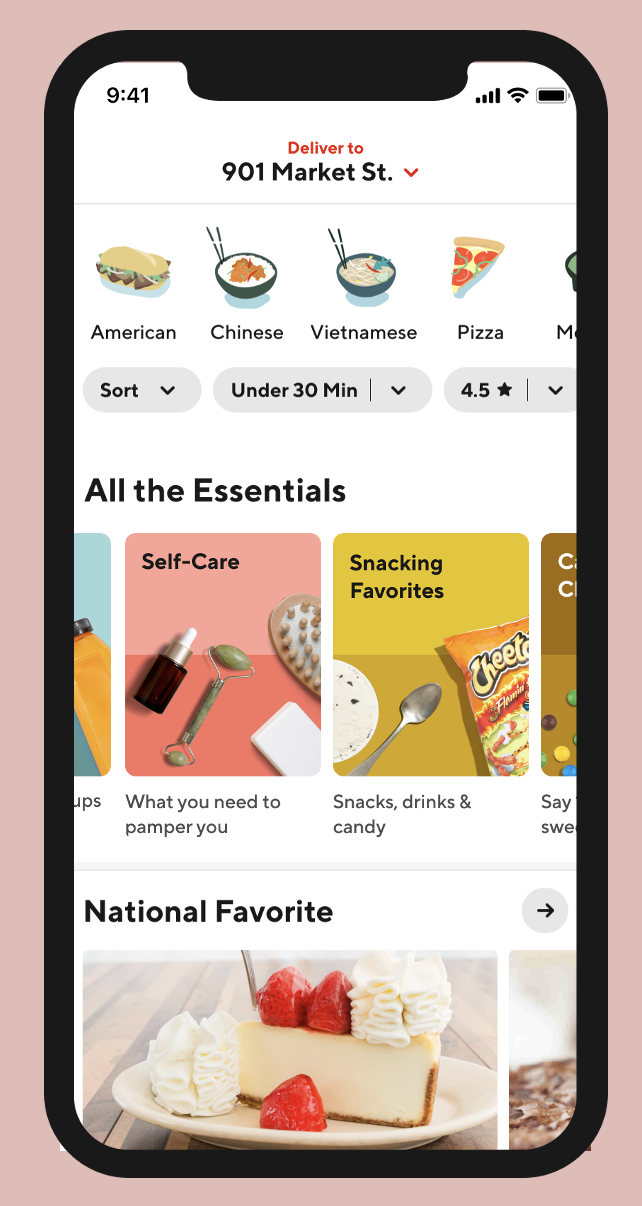Open the Self-Care essentials card
642x1206 pixels.
[222, 655]
